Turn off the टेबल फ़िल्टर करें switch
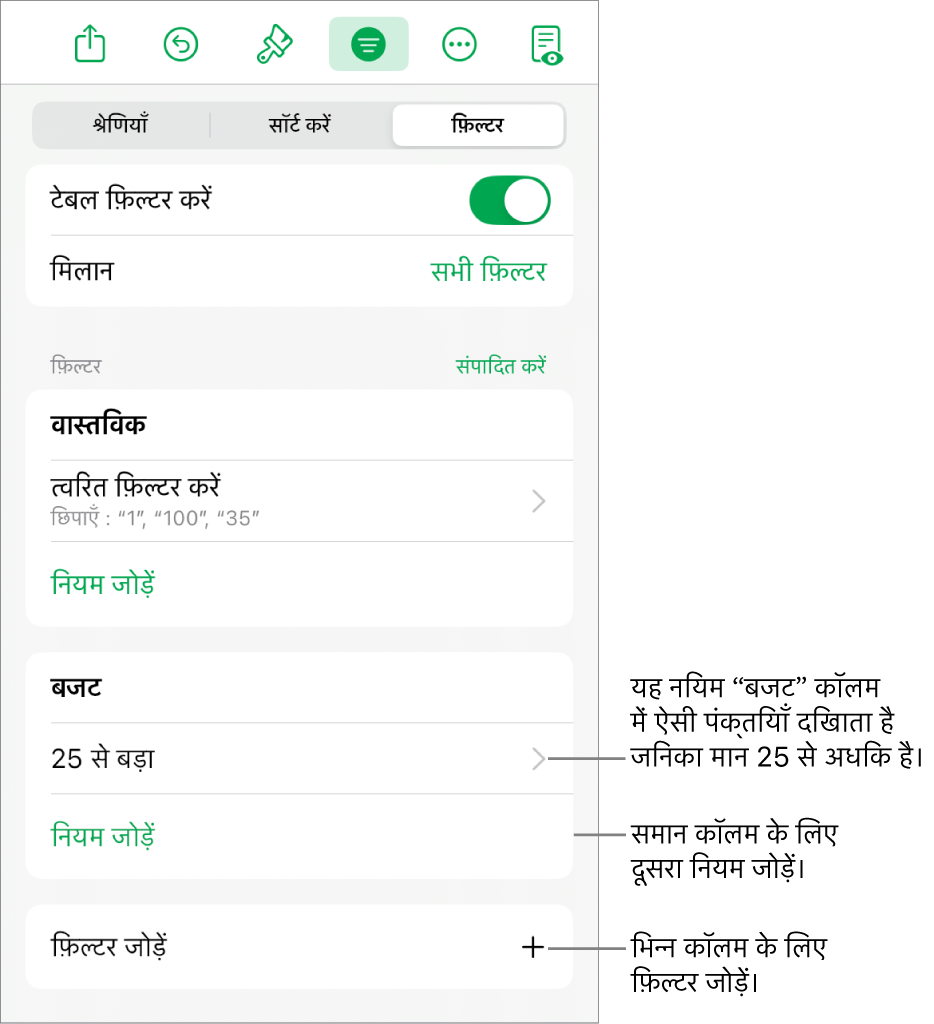 point(509,200)
